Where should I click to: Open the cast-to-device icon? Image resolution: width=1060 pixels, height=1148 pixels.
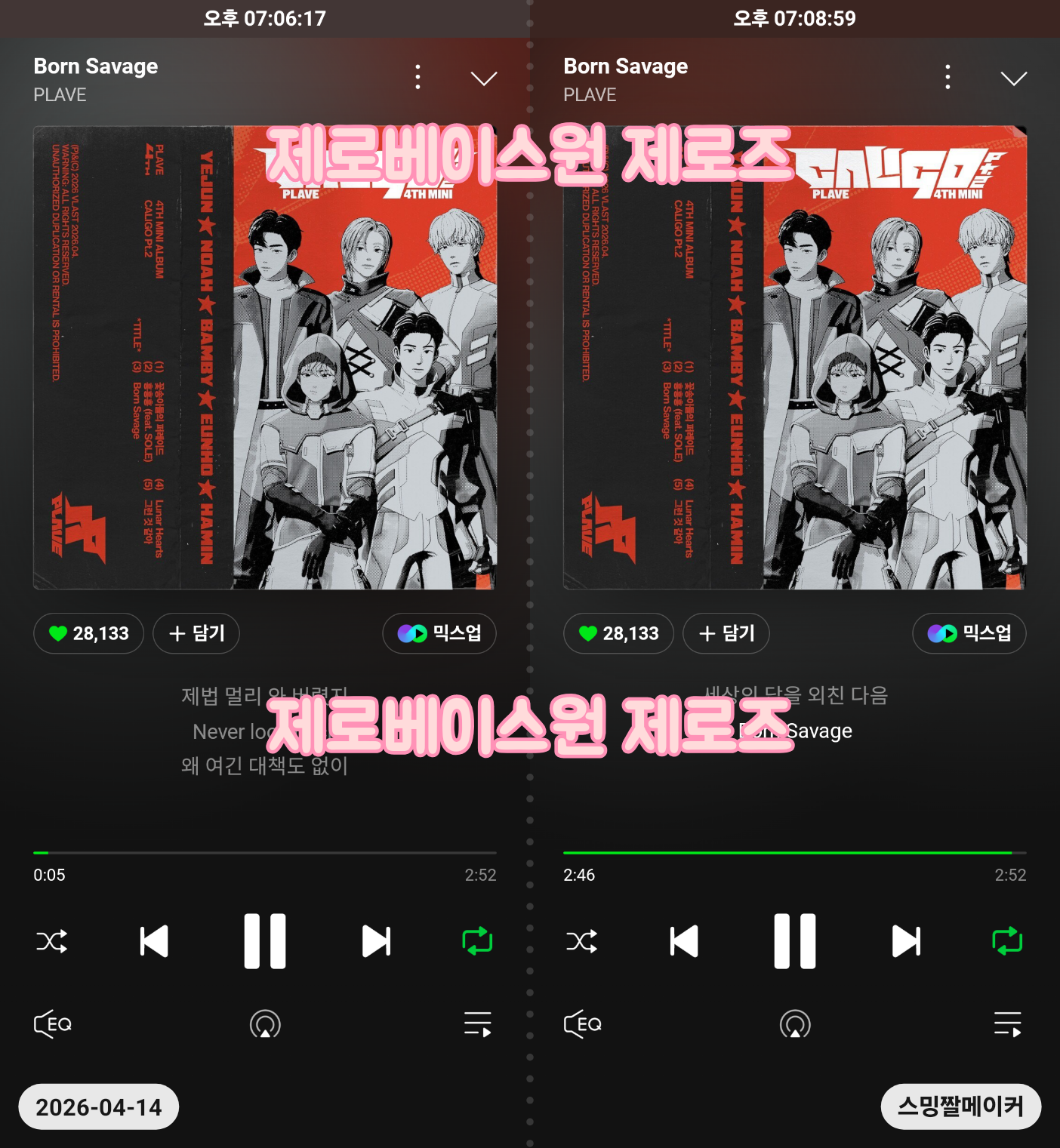[264, 1023]
